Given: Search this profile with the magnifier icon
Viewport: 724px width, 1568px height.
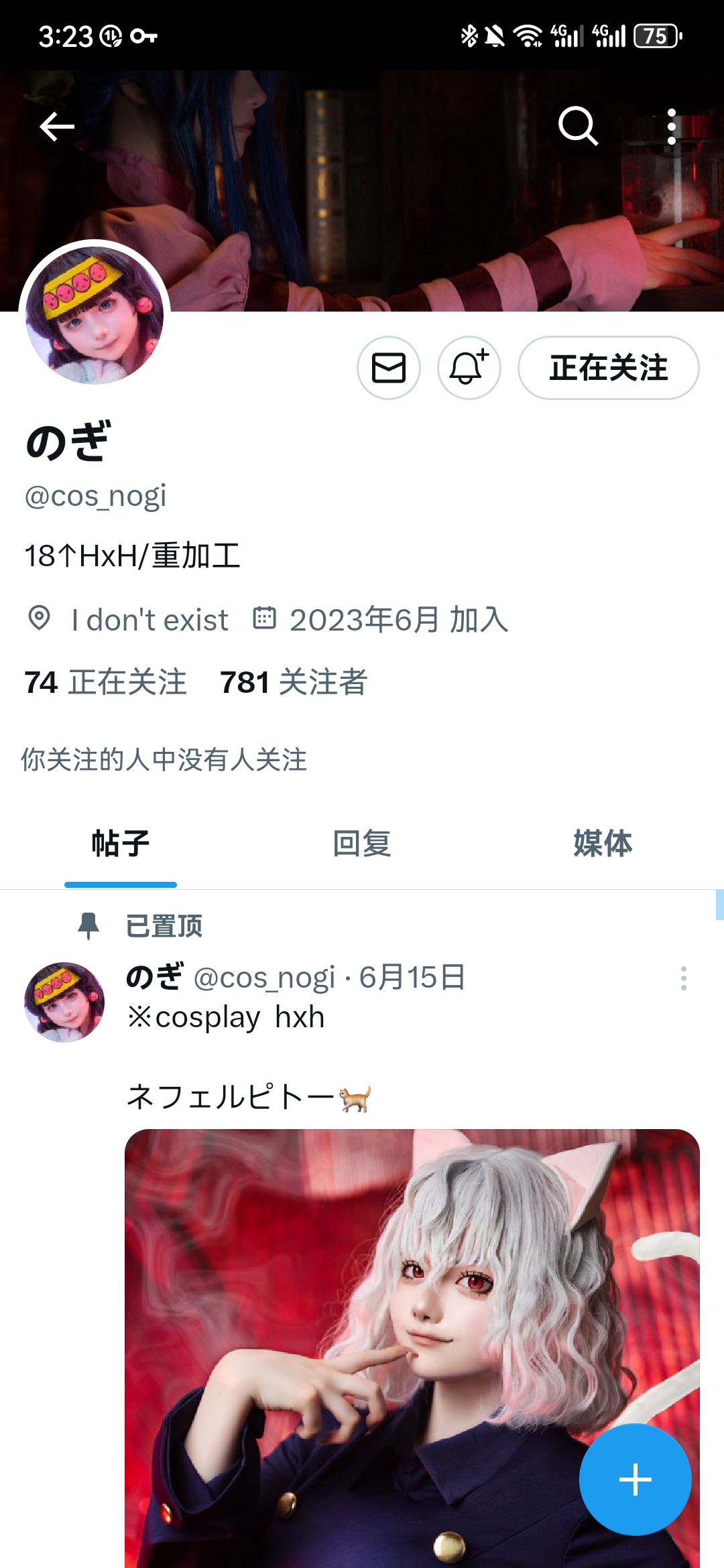Looking at the screenshot, I should coord(577,126).
